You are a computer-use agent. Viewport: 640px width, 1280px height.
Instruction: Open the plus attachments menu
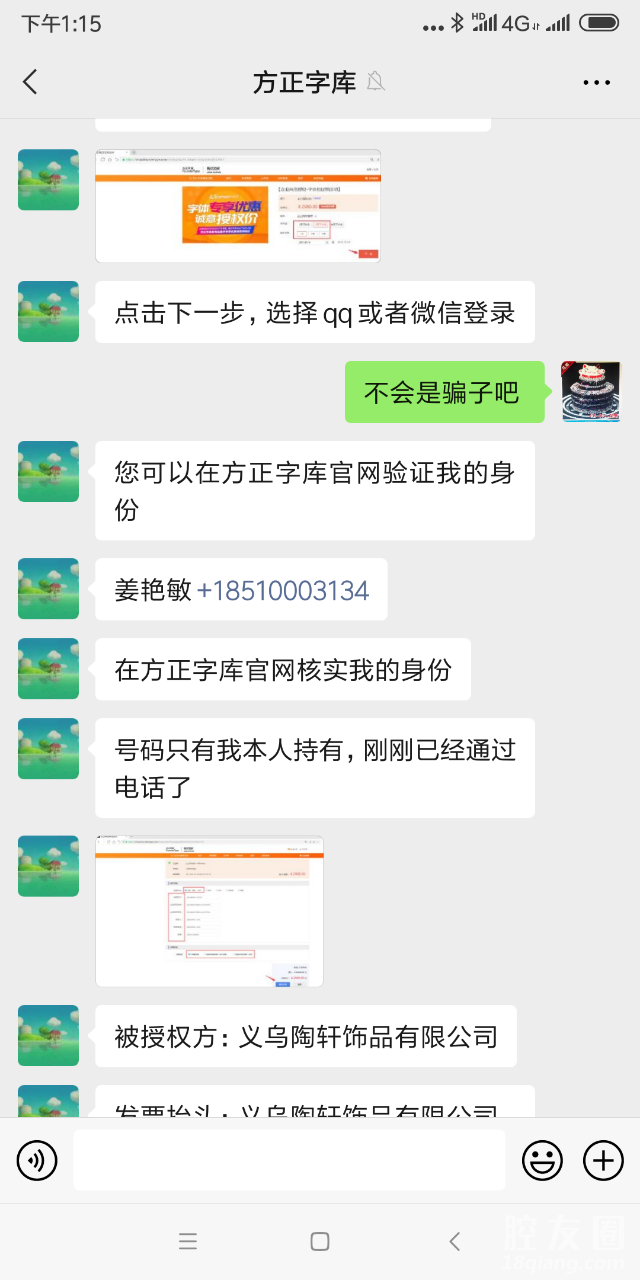click(603, 1160)
